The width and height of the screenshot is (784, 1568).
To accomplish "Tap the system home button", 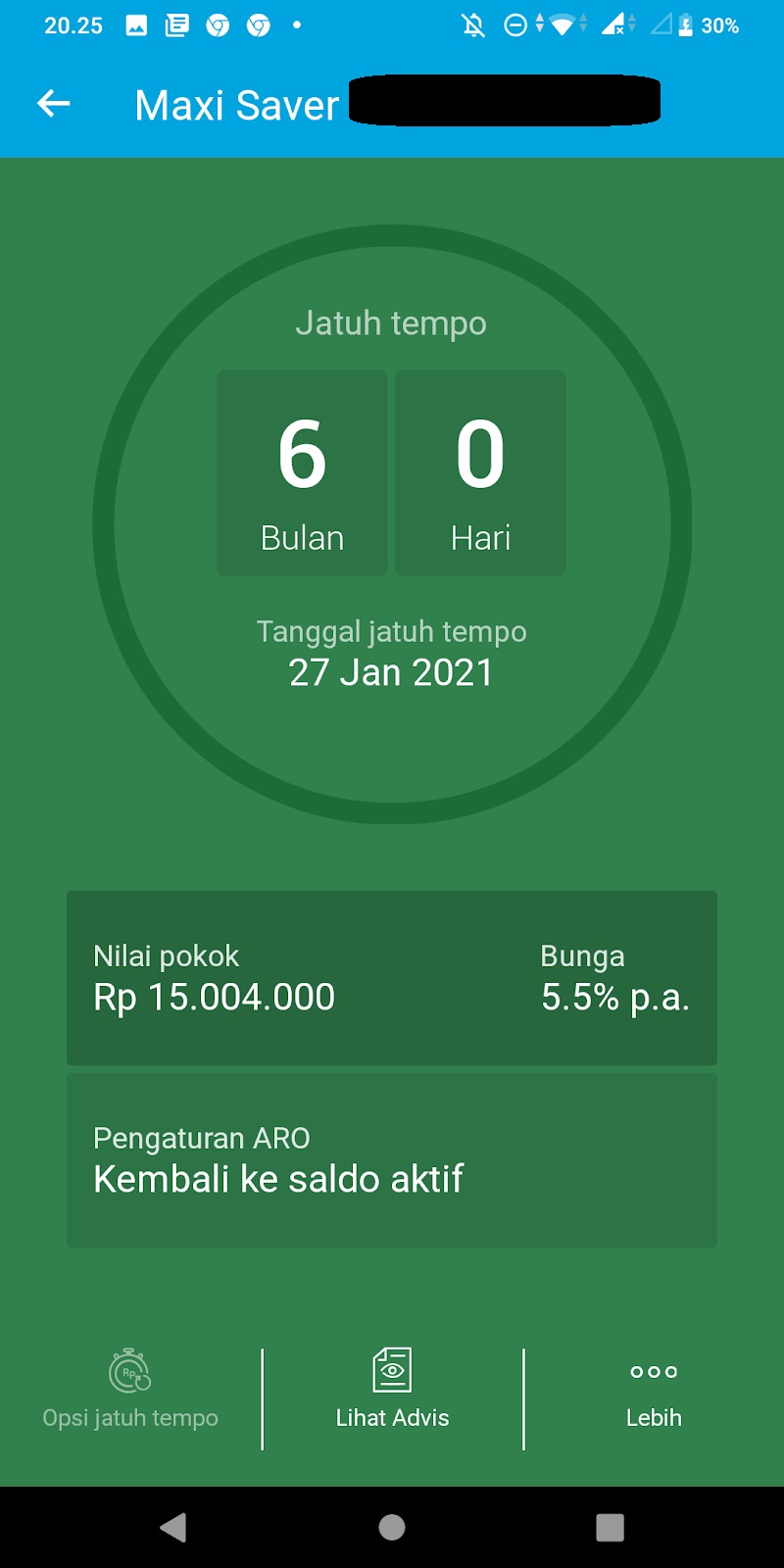I will (x=392, y=1527).
